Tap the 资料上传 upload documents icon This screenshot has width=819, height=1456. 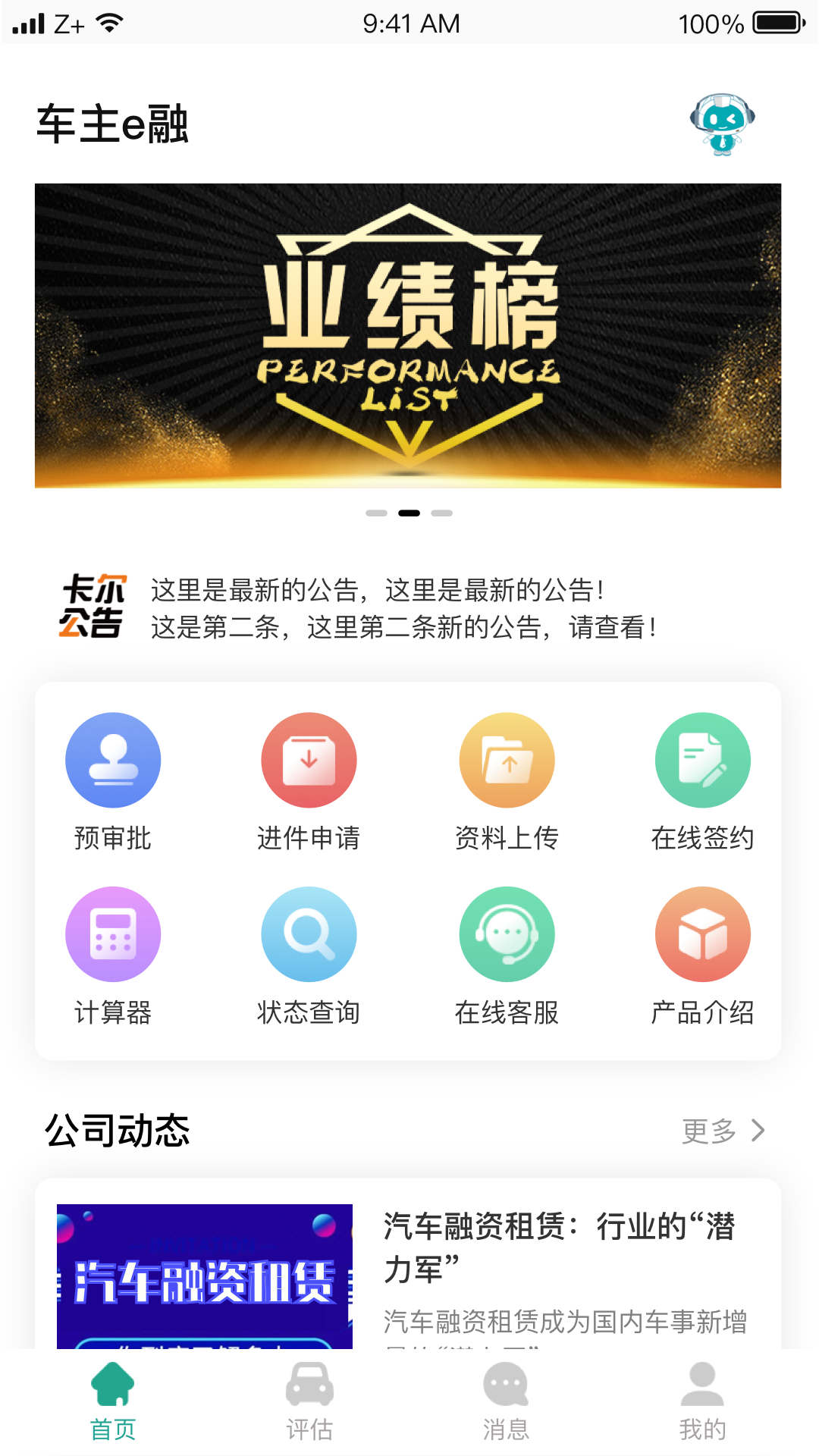click(506, 759)
